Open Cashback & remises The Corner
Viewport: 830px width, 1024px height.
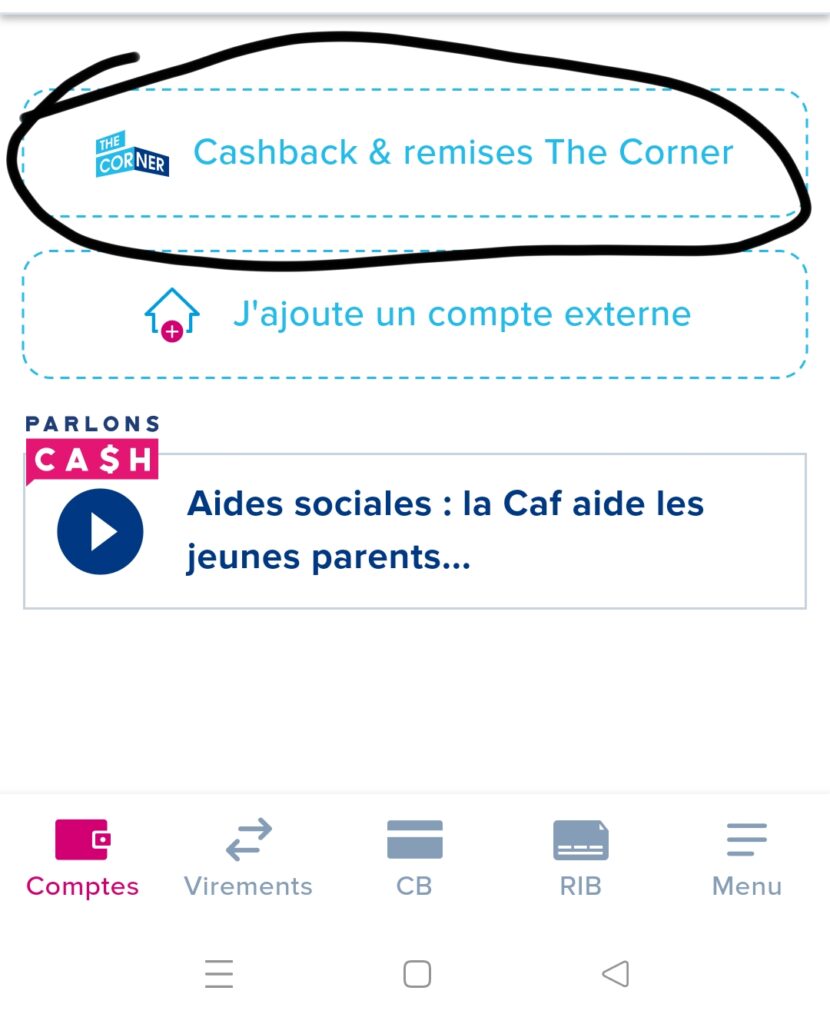[x=414, y=153]
